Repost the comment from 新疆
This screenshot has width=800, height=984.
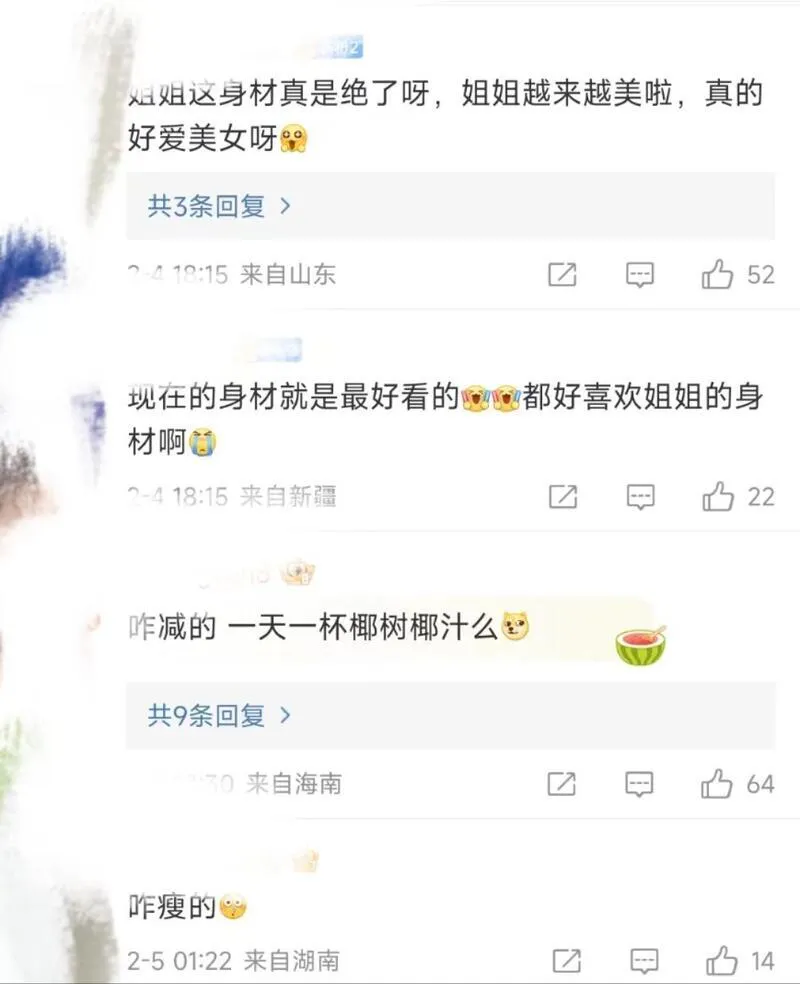pyautogui.click(x=562, y=495)
